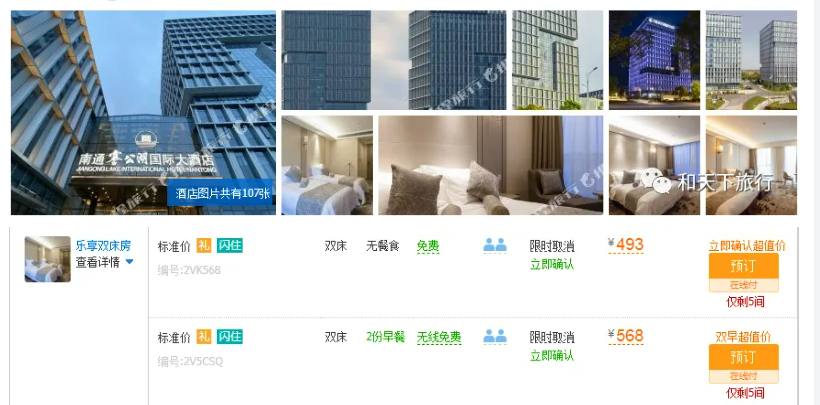Open the 乐享双床房 room type link
The width and height of the screenshot is (820, 405).
(103, 244)
